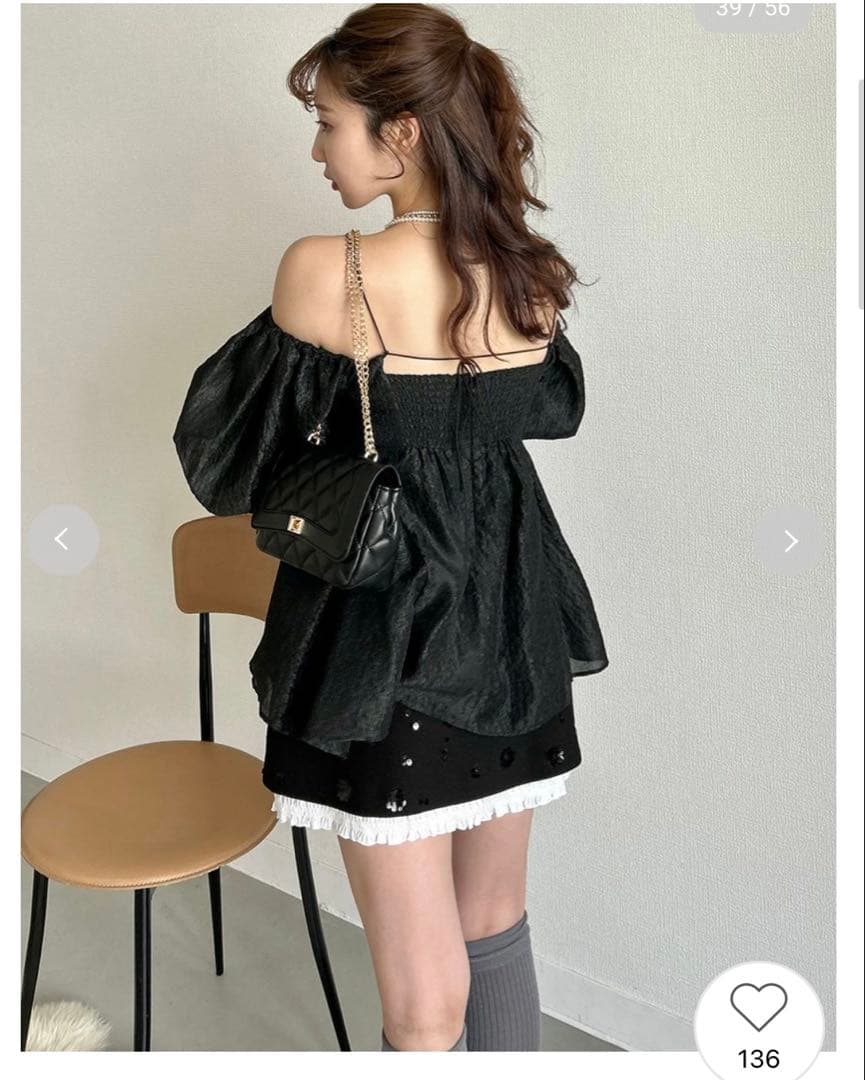Like this item with the heart button

[758, 1008]
